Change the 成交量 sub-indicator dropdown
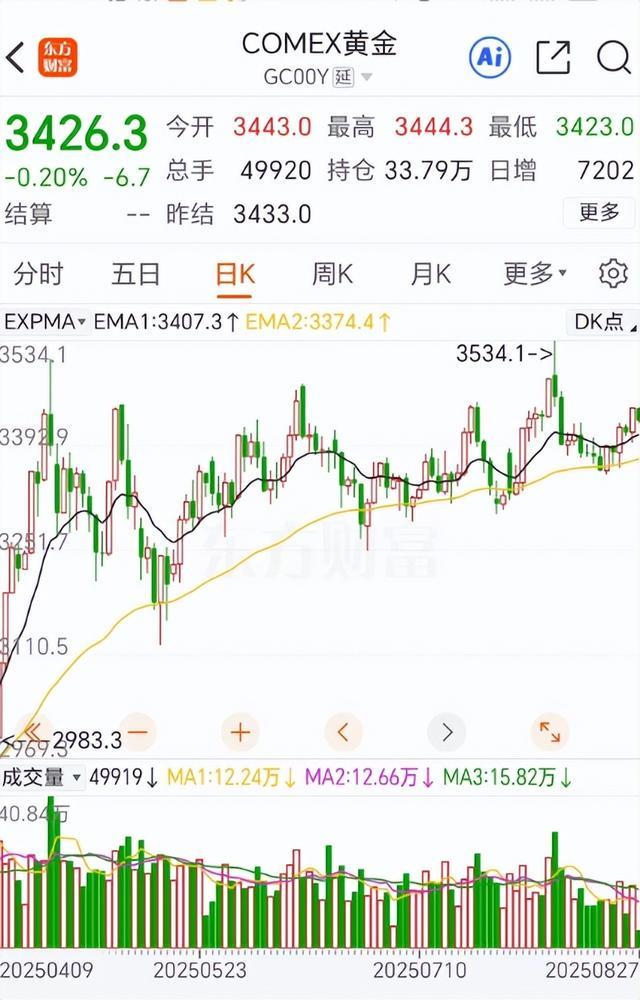The image size is (640, 1000). click(42, 777)
